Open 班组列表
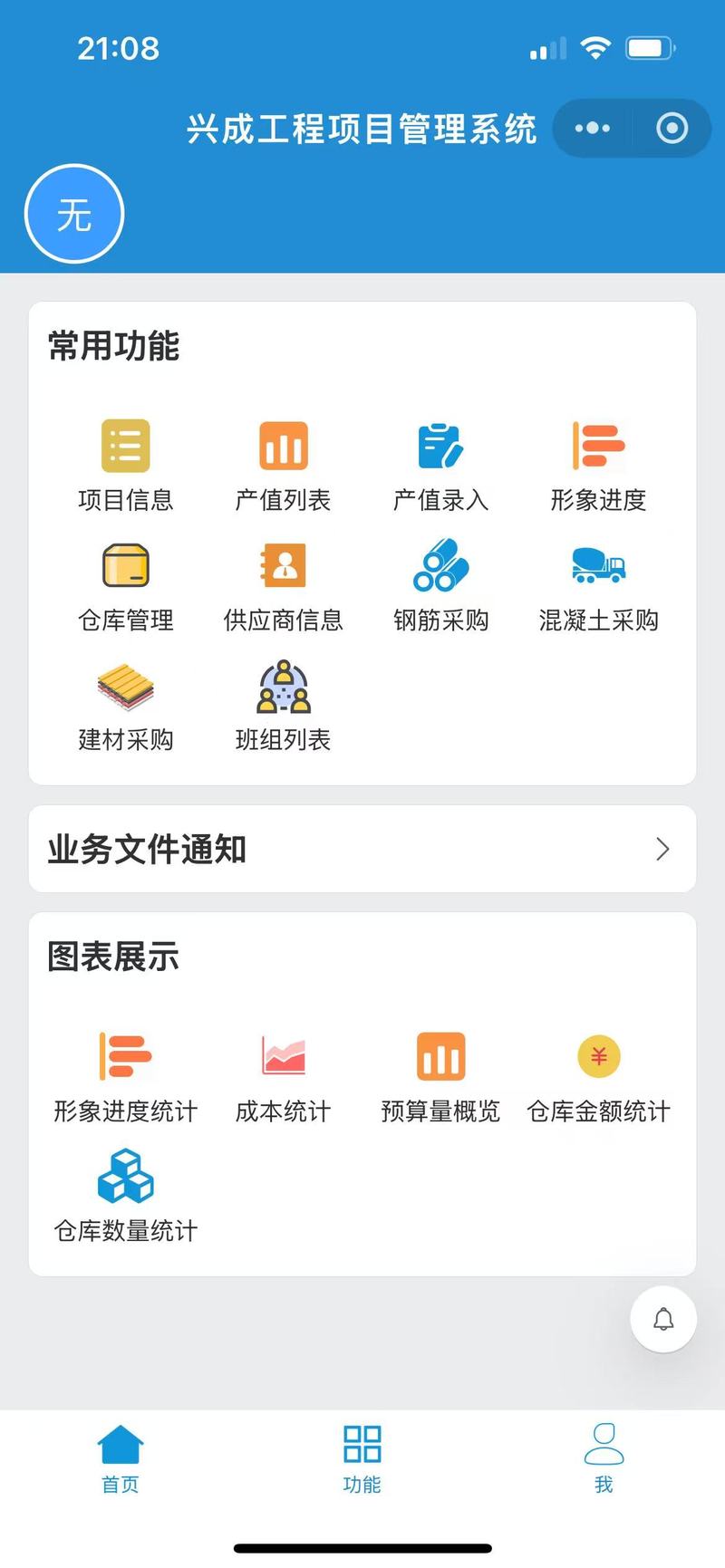 284,706
